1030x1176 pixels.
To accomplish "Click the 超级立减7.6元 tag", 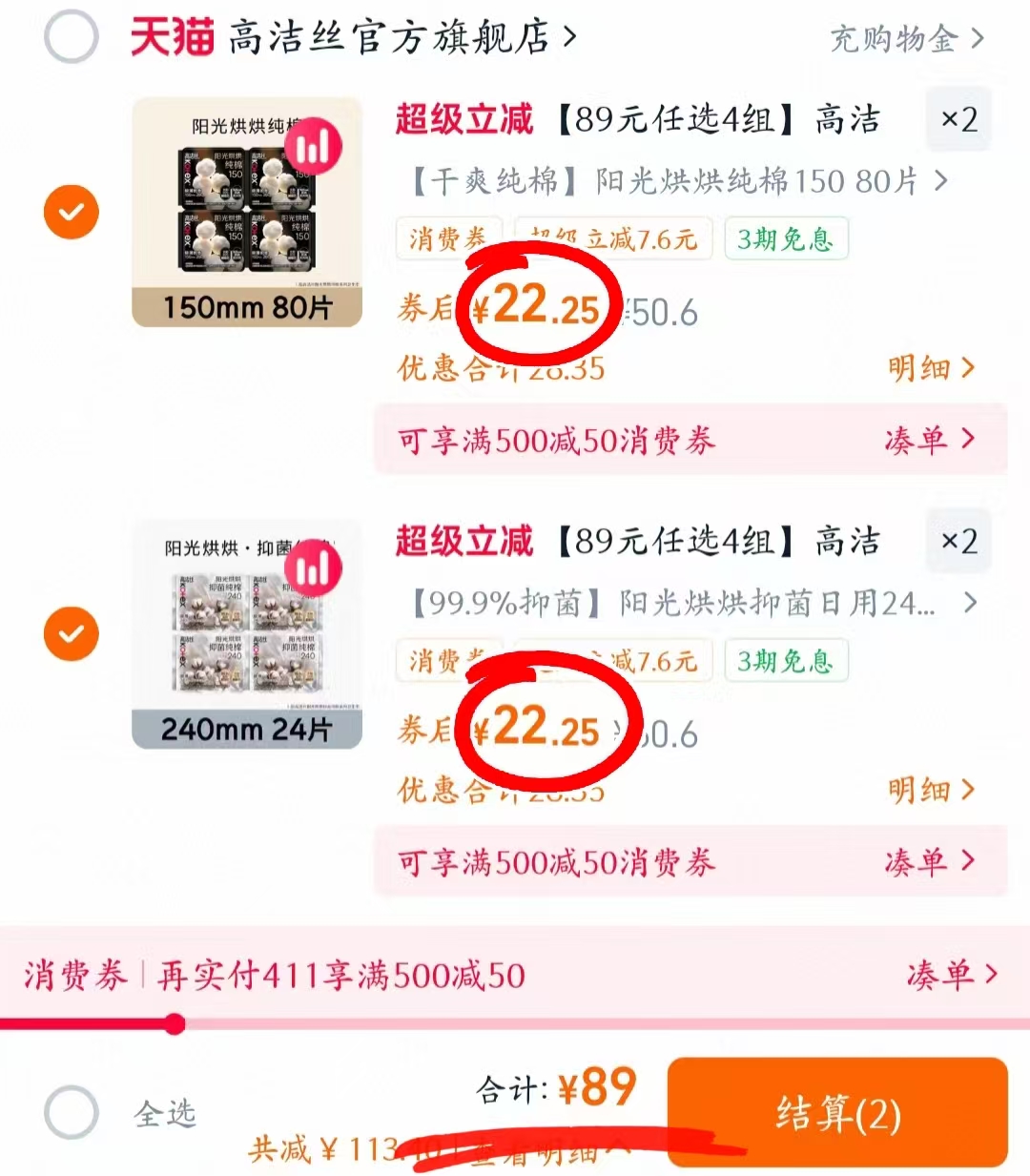I will (613, 238).
